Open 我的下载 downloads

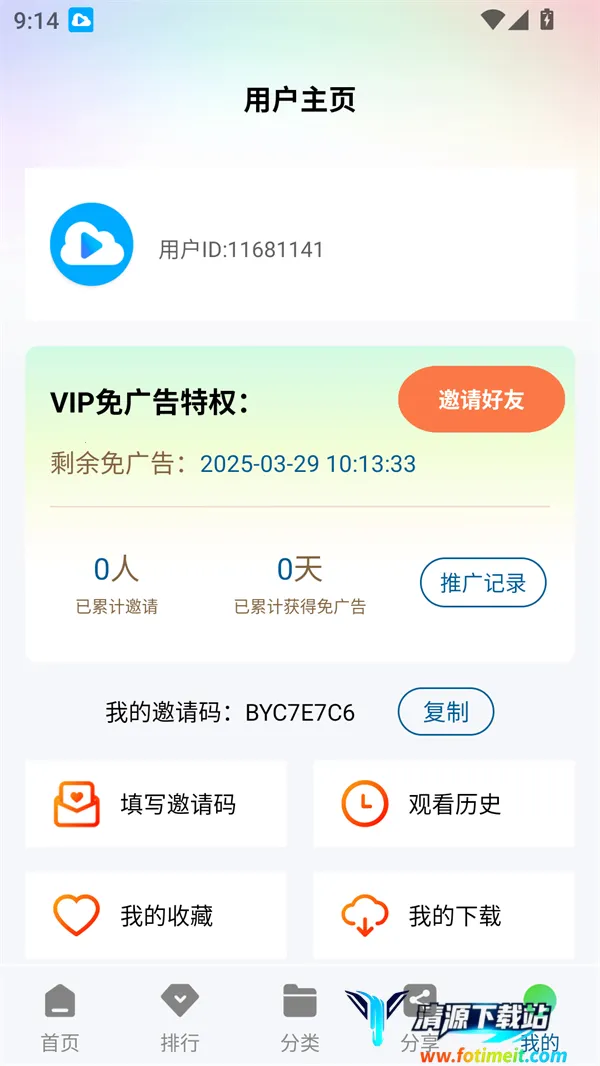pos(443,915)
